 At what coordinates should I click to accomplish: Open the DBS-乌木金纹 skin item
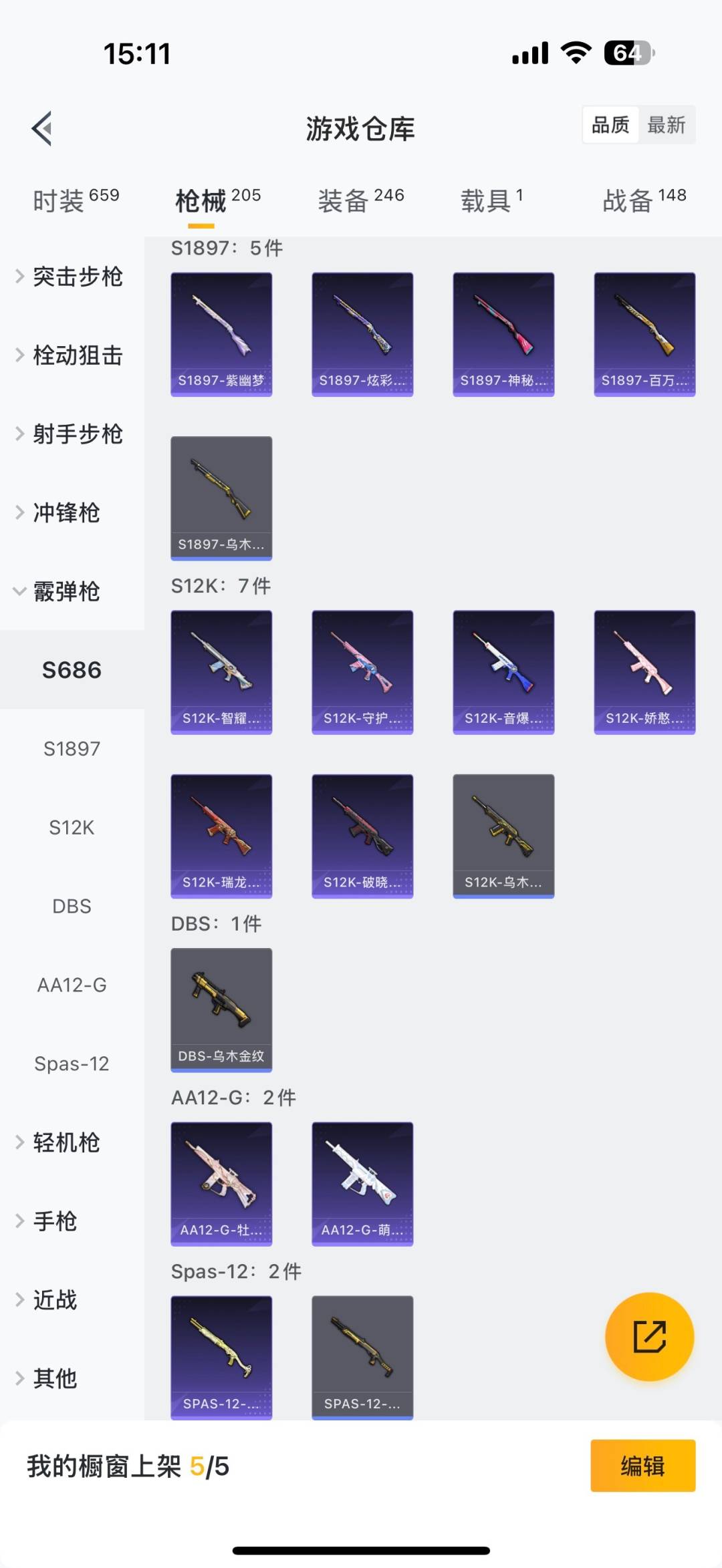point(221,1009)
